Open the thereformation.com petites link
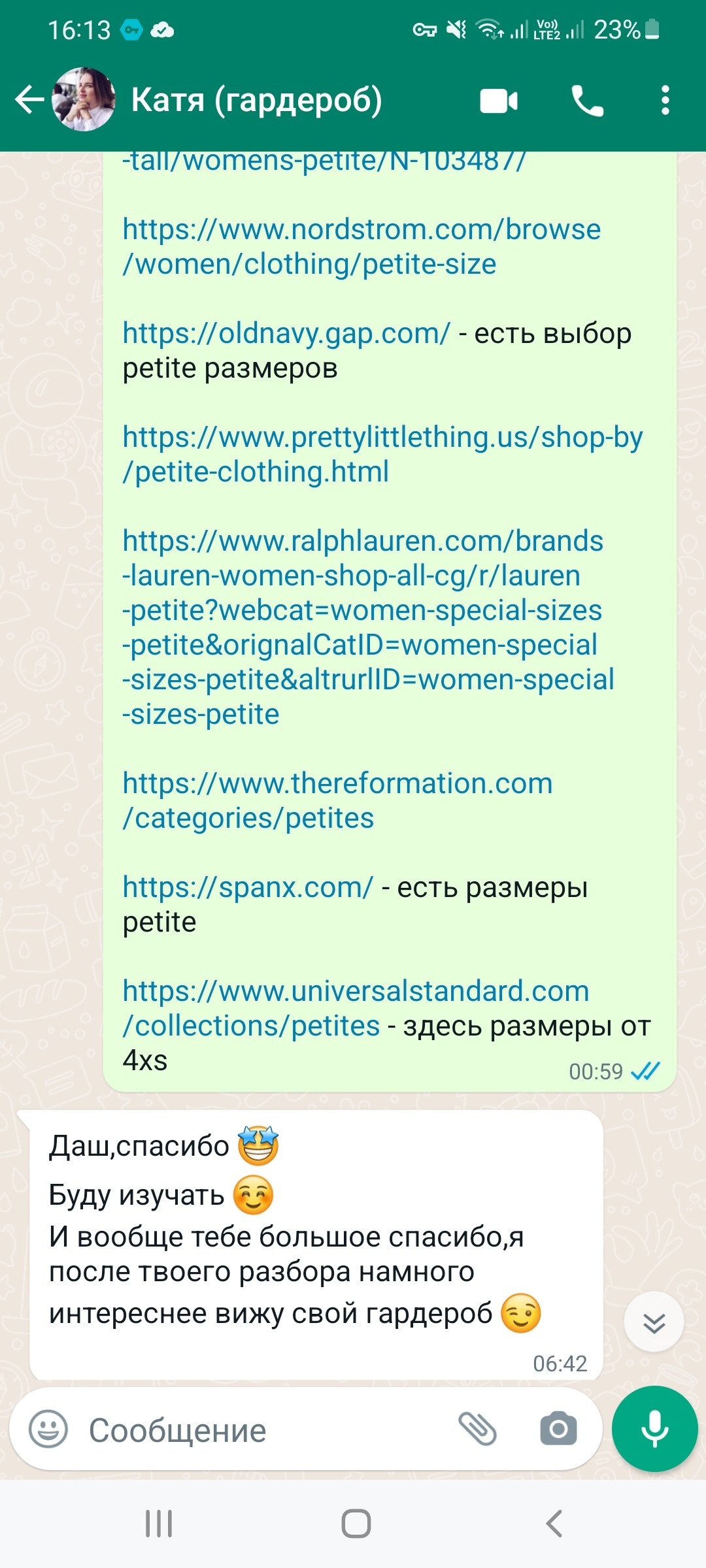706x1568 pixels. click(337, 800)
